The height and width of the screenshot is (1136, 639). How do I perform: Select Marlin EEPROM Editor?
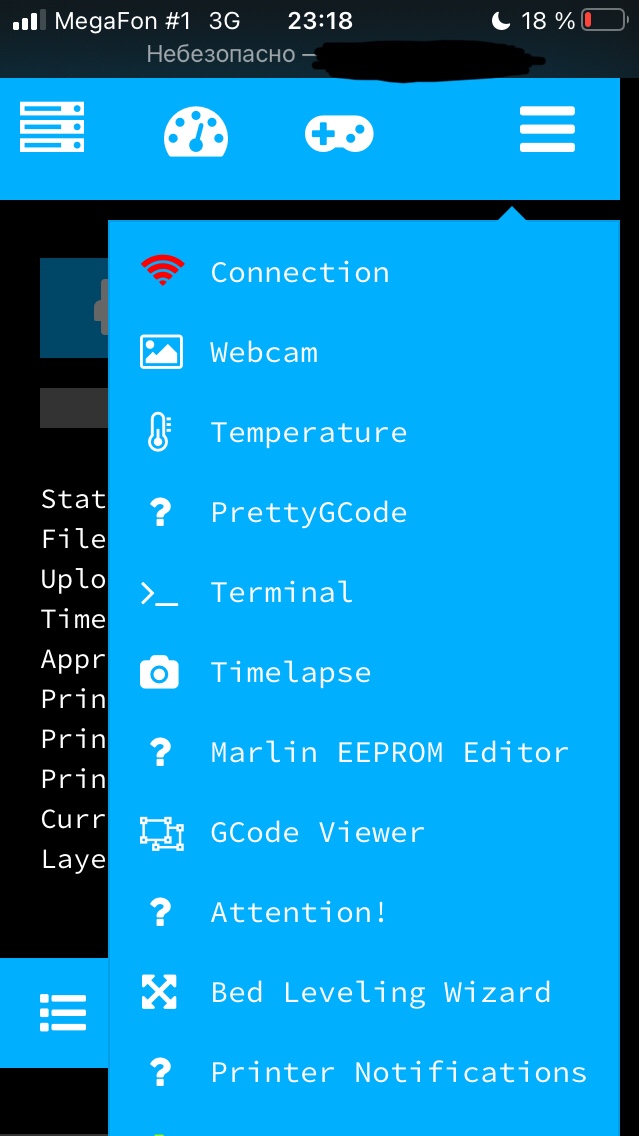(364, 753)
